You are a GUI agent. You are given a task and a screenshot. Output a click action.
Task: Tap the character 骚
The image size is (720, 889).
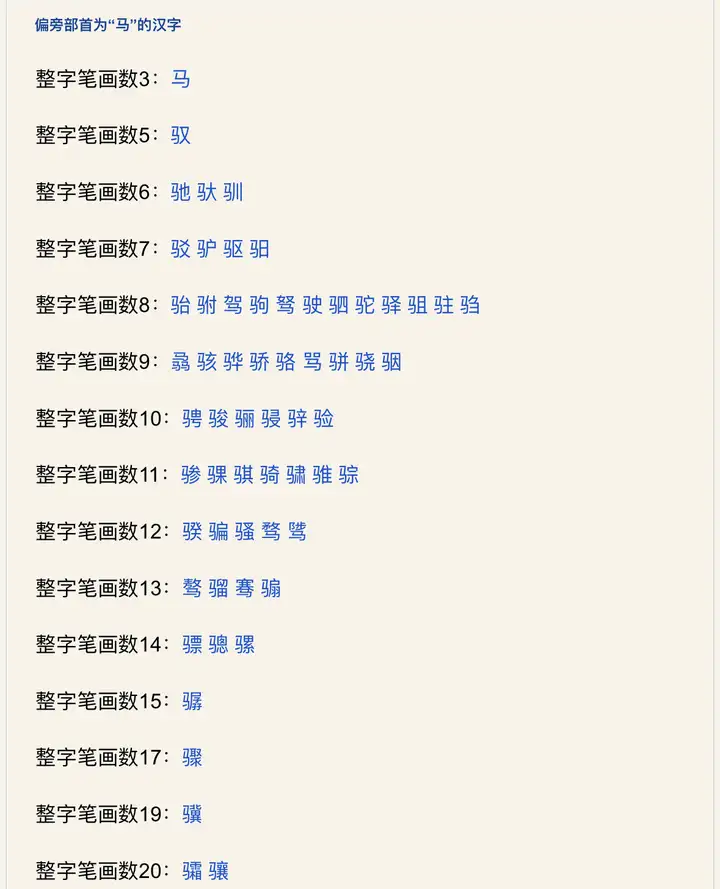coord(244,532)
